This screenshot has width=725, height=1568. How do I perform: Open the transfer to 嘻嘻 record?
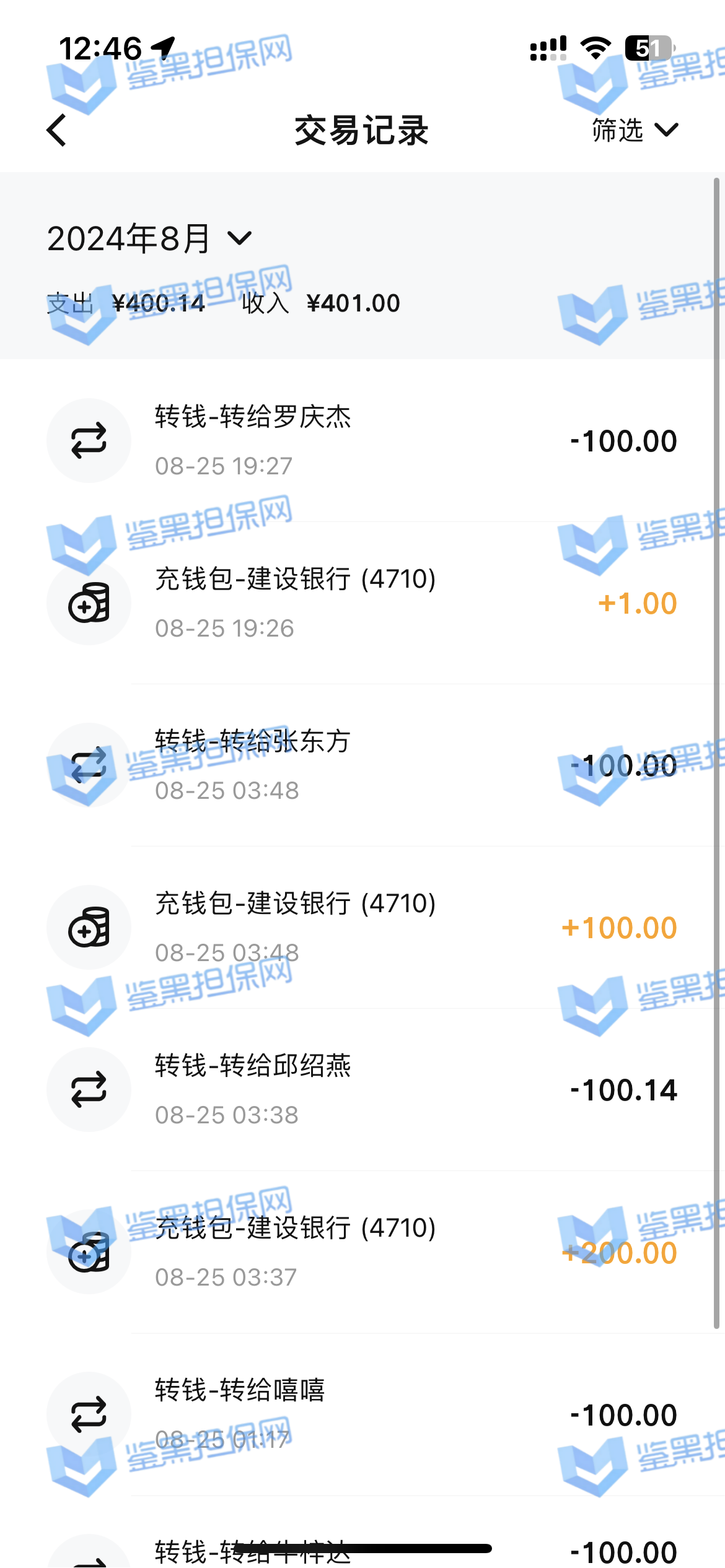[x=362, y=1414]
